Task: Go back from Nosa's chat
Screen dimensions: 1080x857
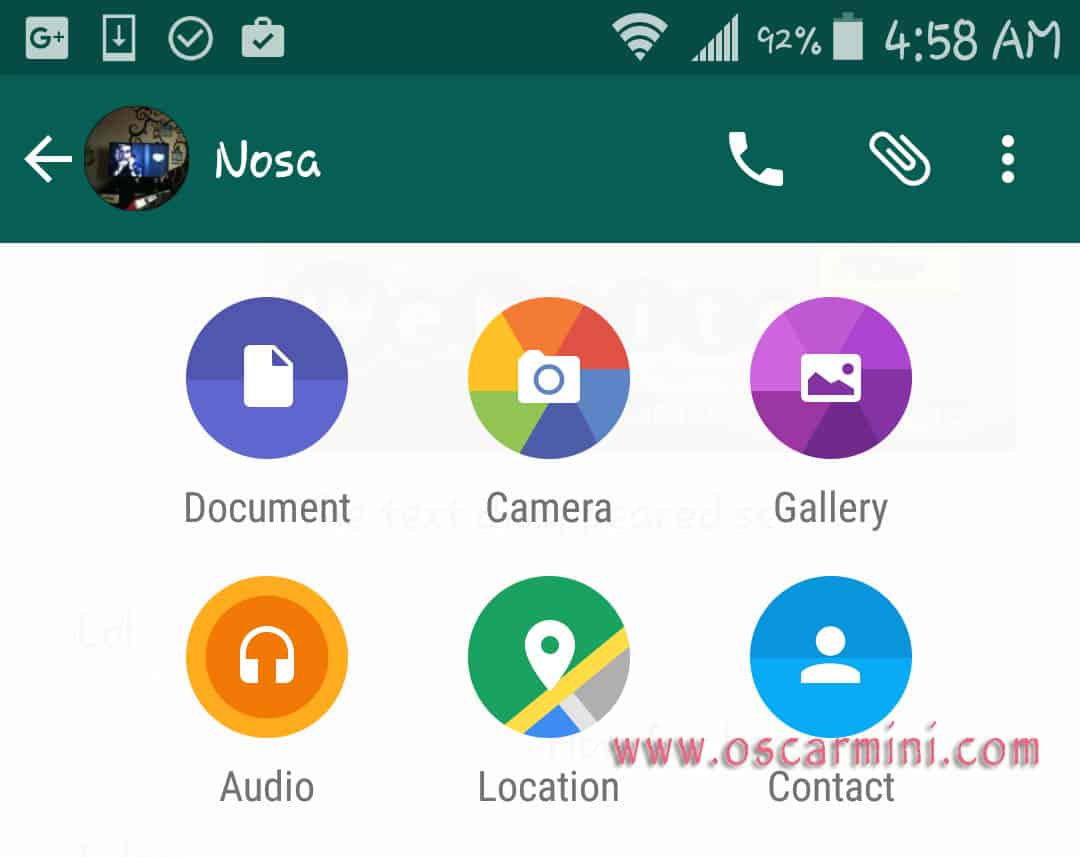Action: [46, 160]
